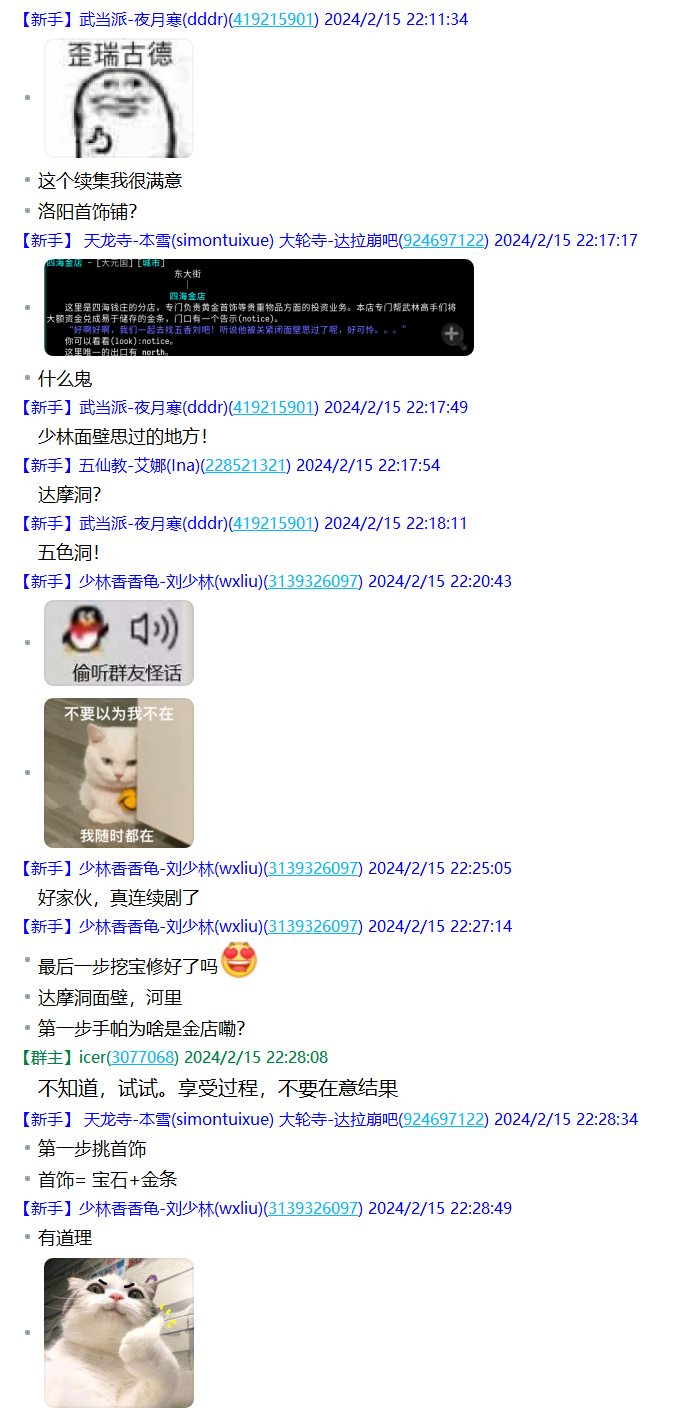Enlarge the 四海金店 game screenshot image
The width and height of the screenshot is (686, 1419).
258,307
